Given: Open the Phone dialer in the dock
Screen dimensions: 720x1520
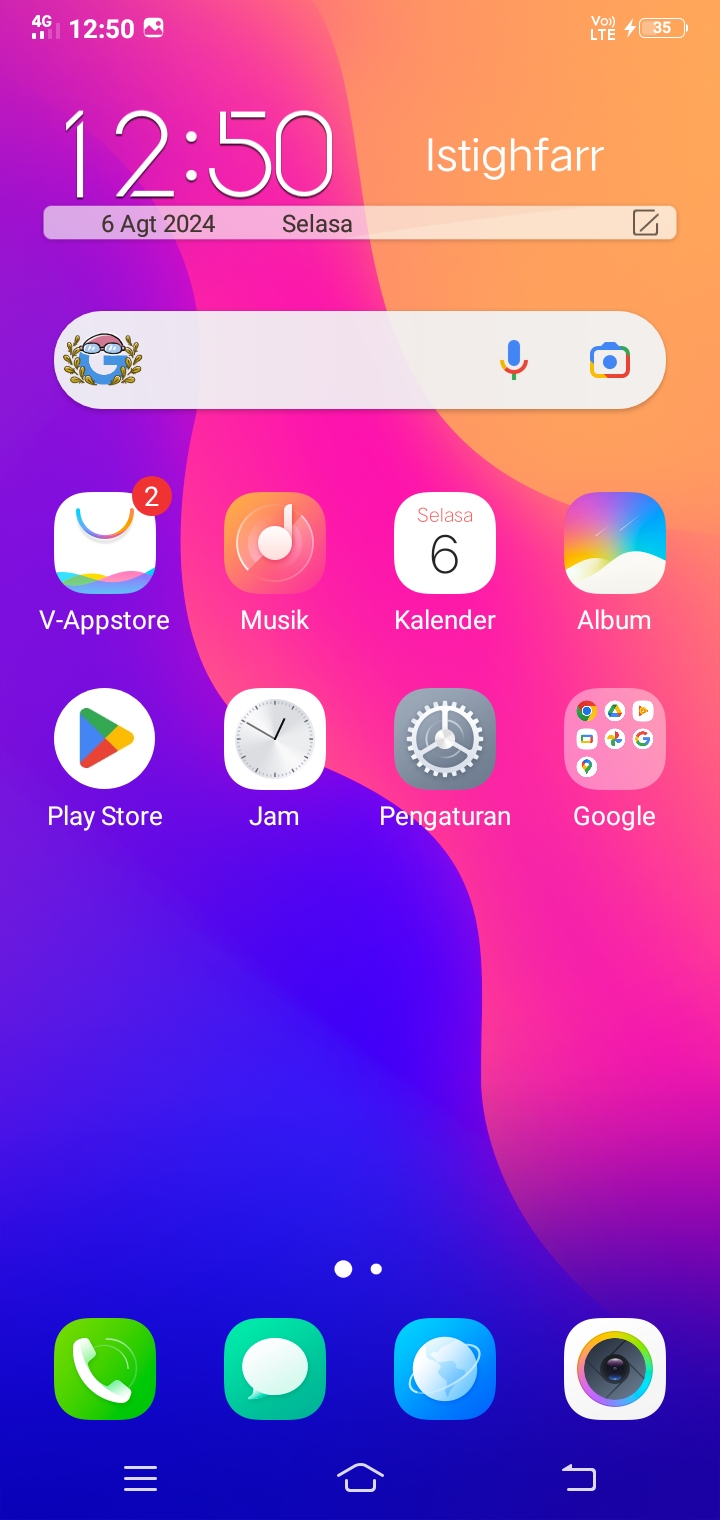Looking at the screenshot, I should [104, 1369].
